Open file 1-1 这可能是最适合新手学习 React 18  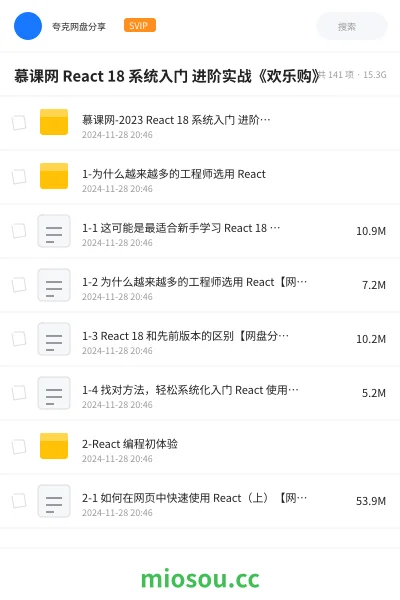tap(200, 231)
